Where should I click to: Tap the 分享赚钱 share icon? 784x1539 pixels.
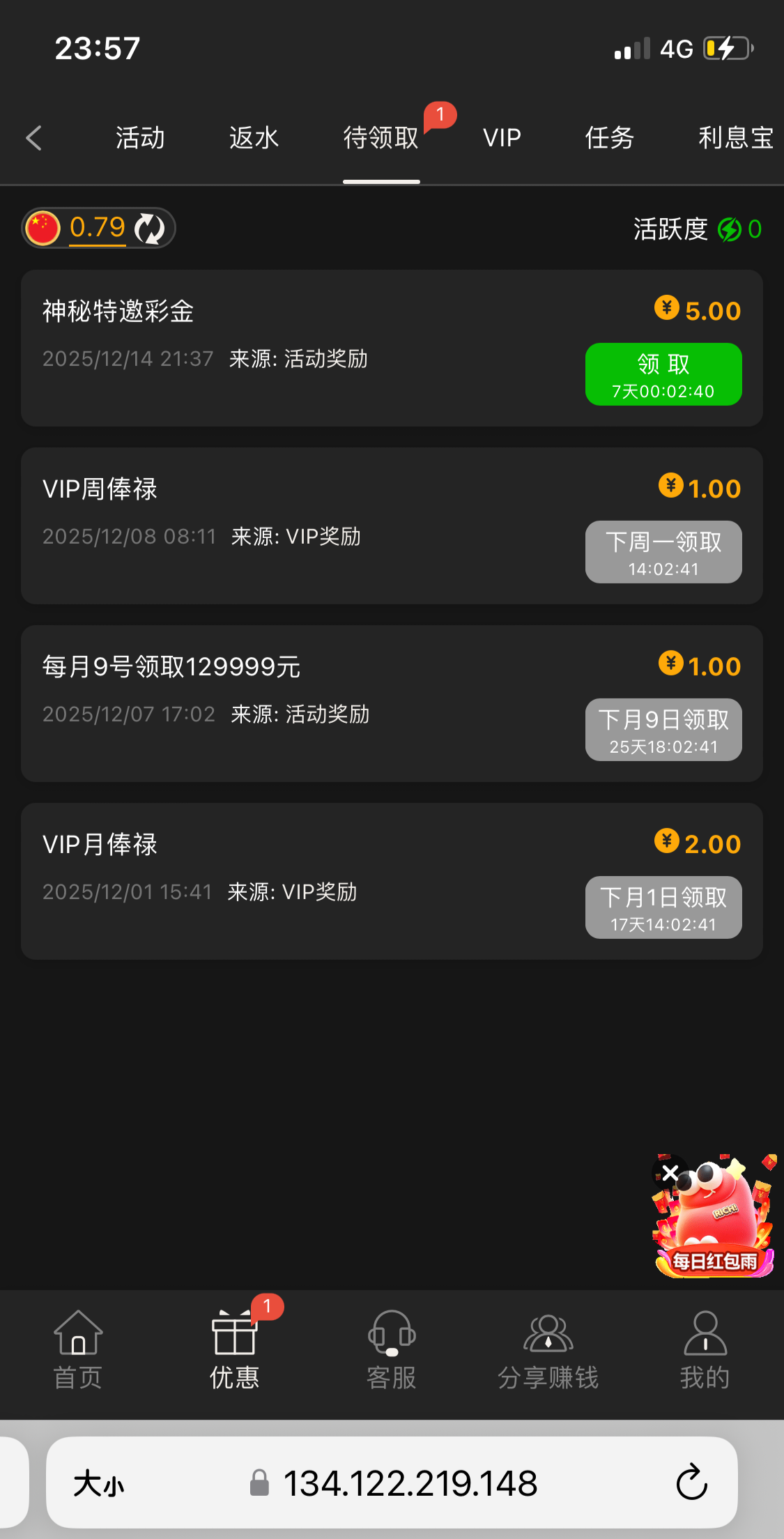[548, 1338]
